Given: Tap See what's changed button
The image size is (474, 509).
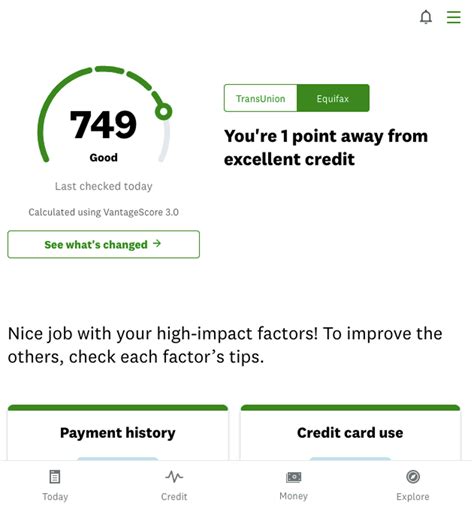Looking at the screenshot, I should tap(104, 245).
